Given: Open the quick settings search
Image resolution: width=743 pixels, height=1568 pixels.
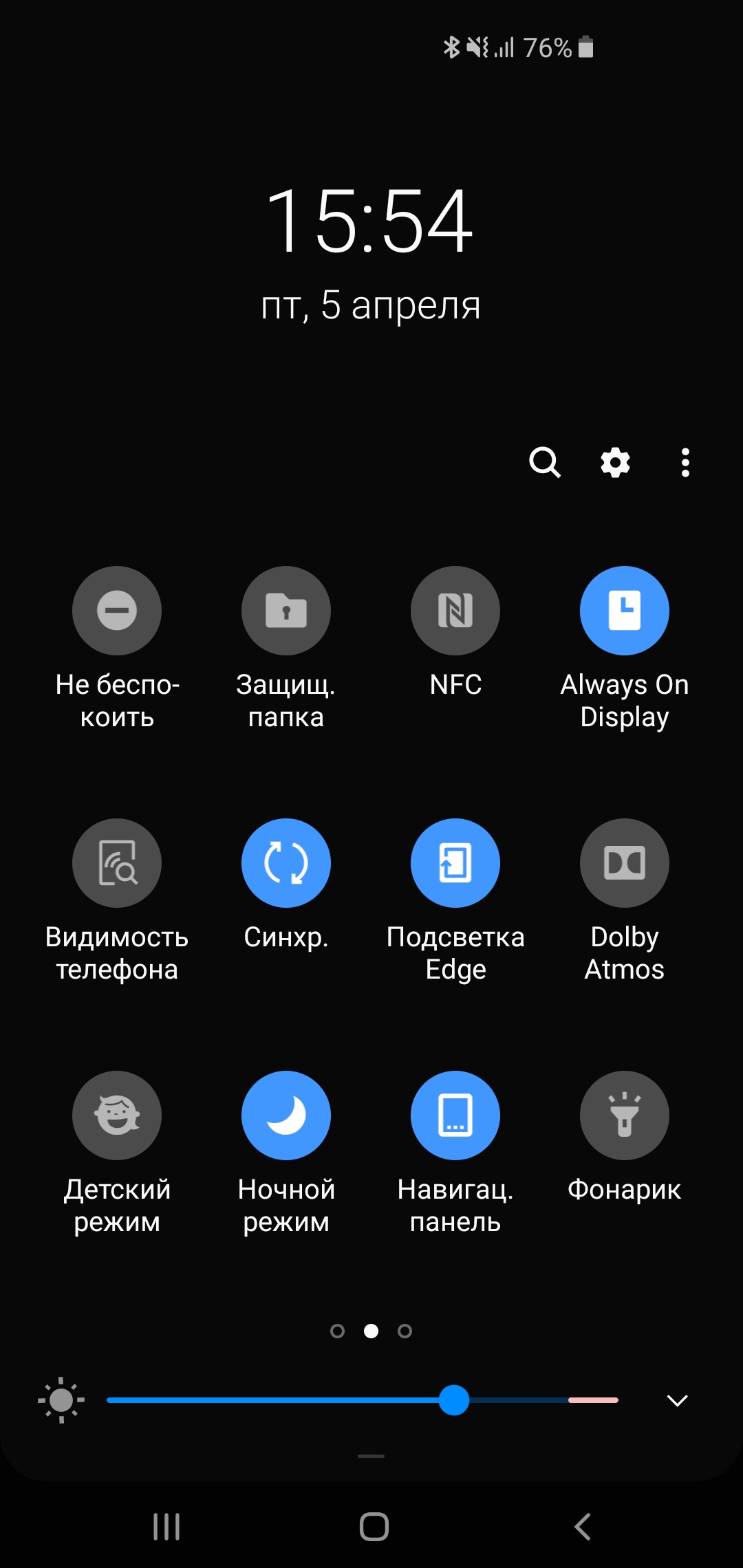Looking at the screenshot, I should [544, 462].
